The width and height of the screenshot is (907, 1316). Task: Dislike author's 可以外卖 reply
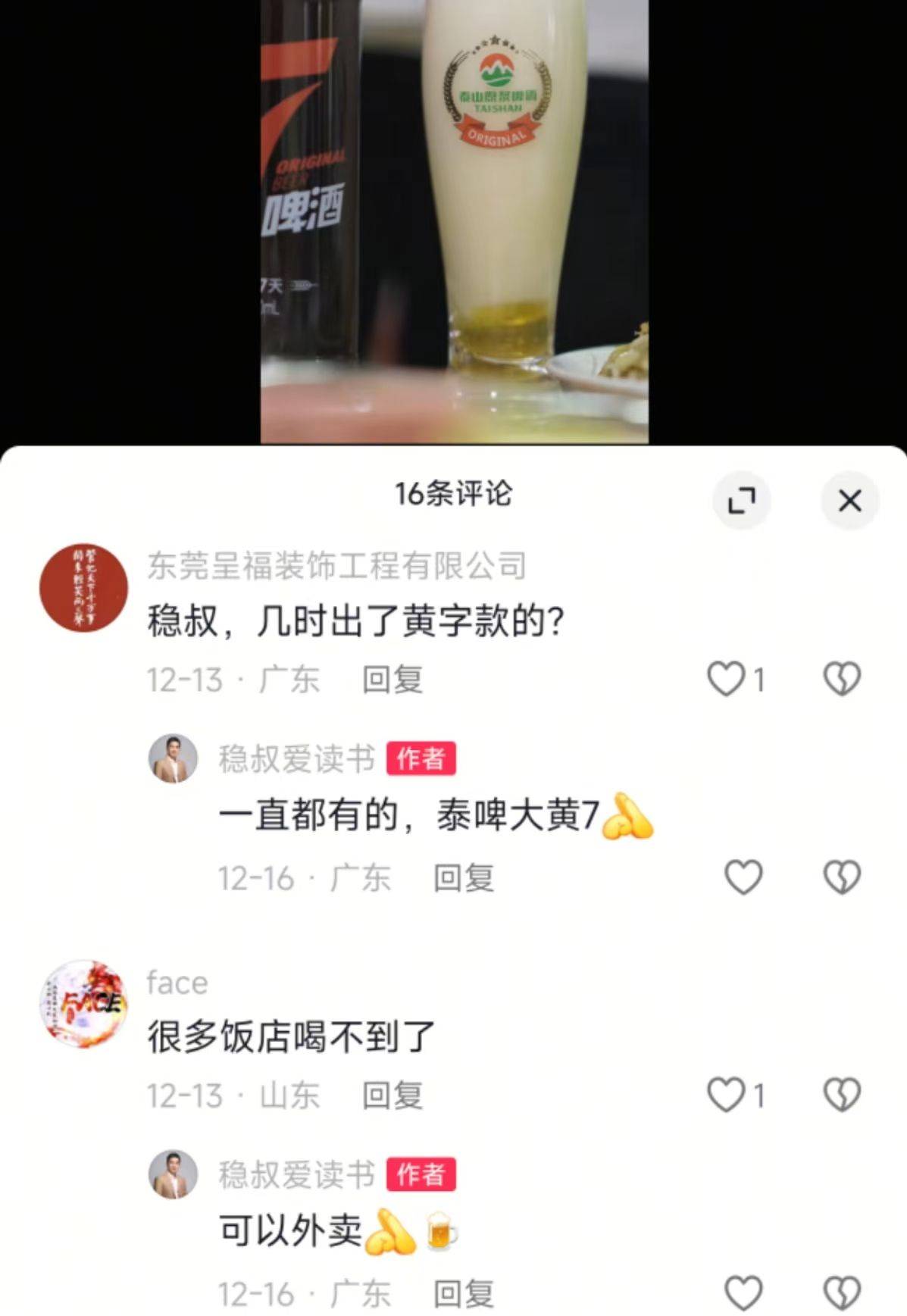click(x=842, y=1293)
